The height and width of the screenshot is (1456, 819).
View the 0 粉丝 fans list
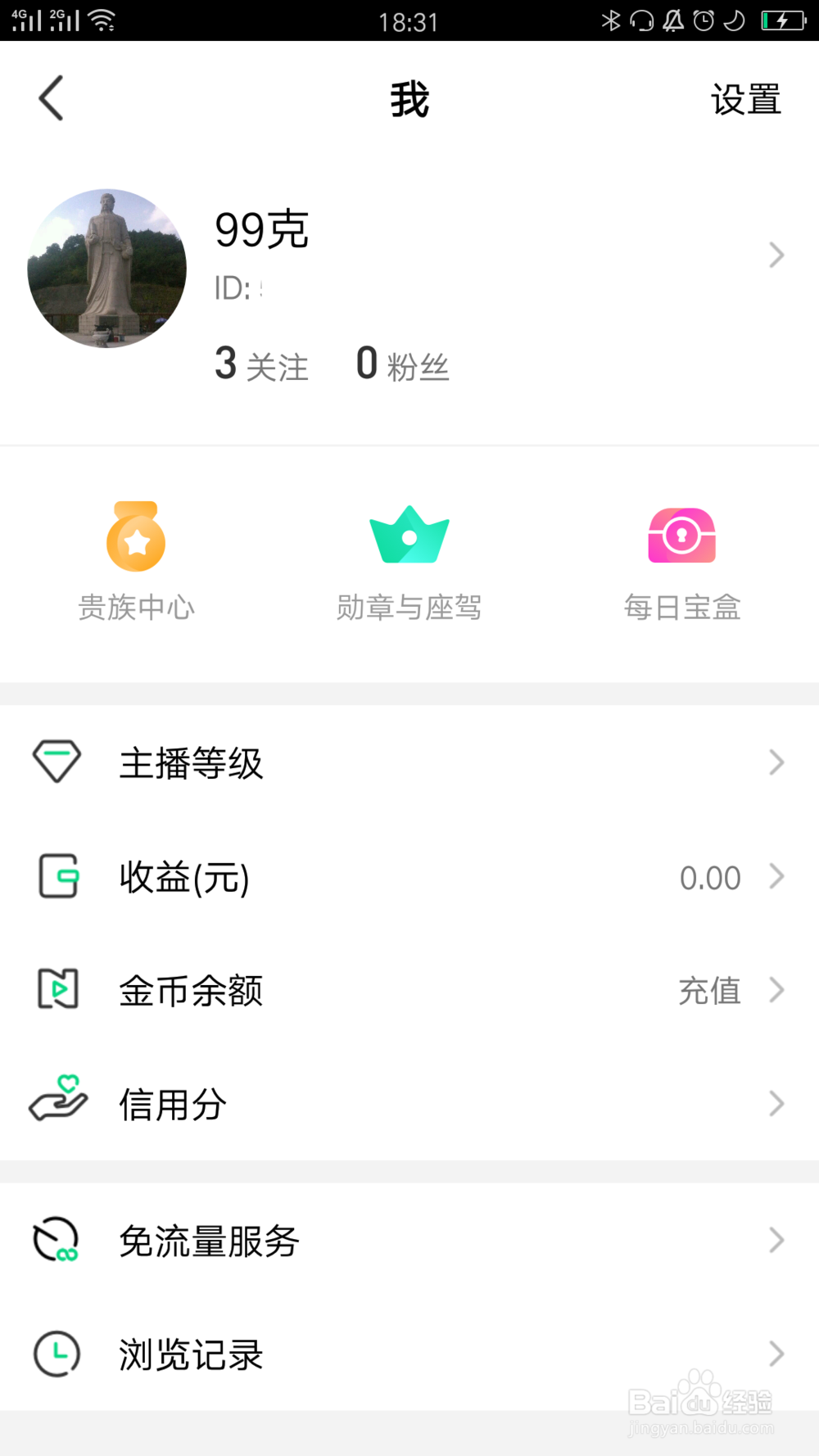402,364
